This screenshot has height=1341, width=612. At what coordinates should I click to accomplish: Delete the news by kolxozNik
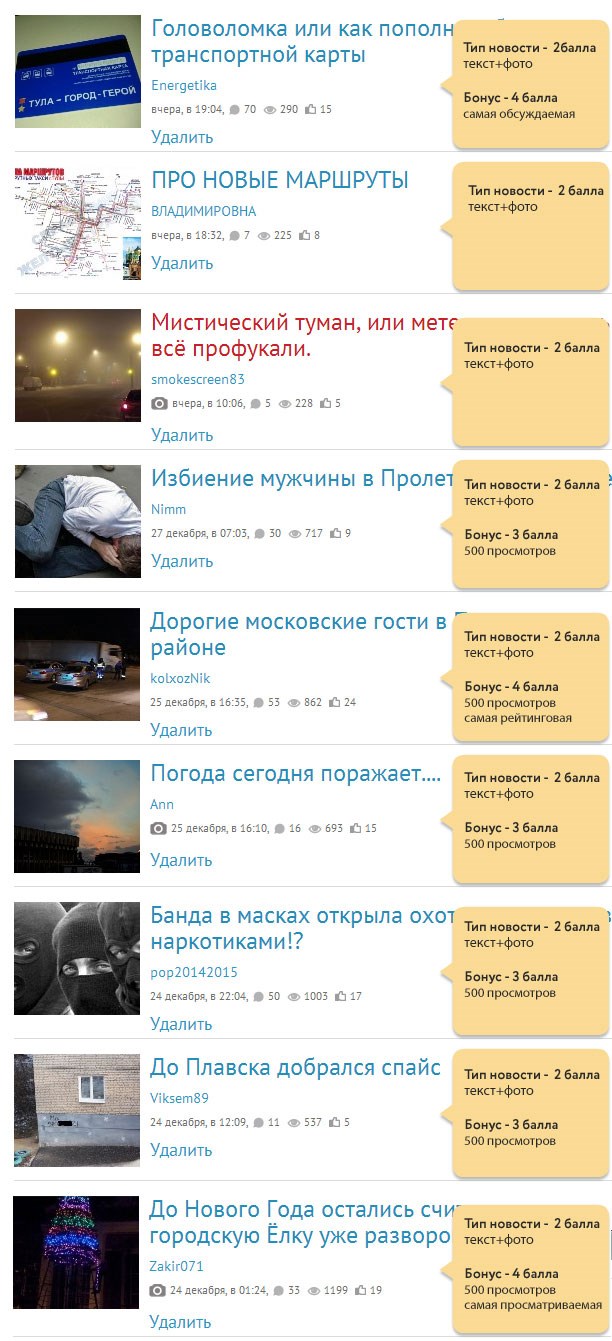point(182,730)
